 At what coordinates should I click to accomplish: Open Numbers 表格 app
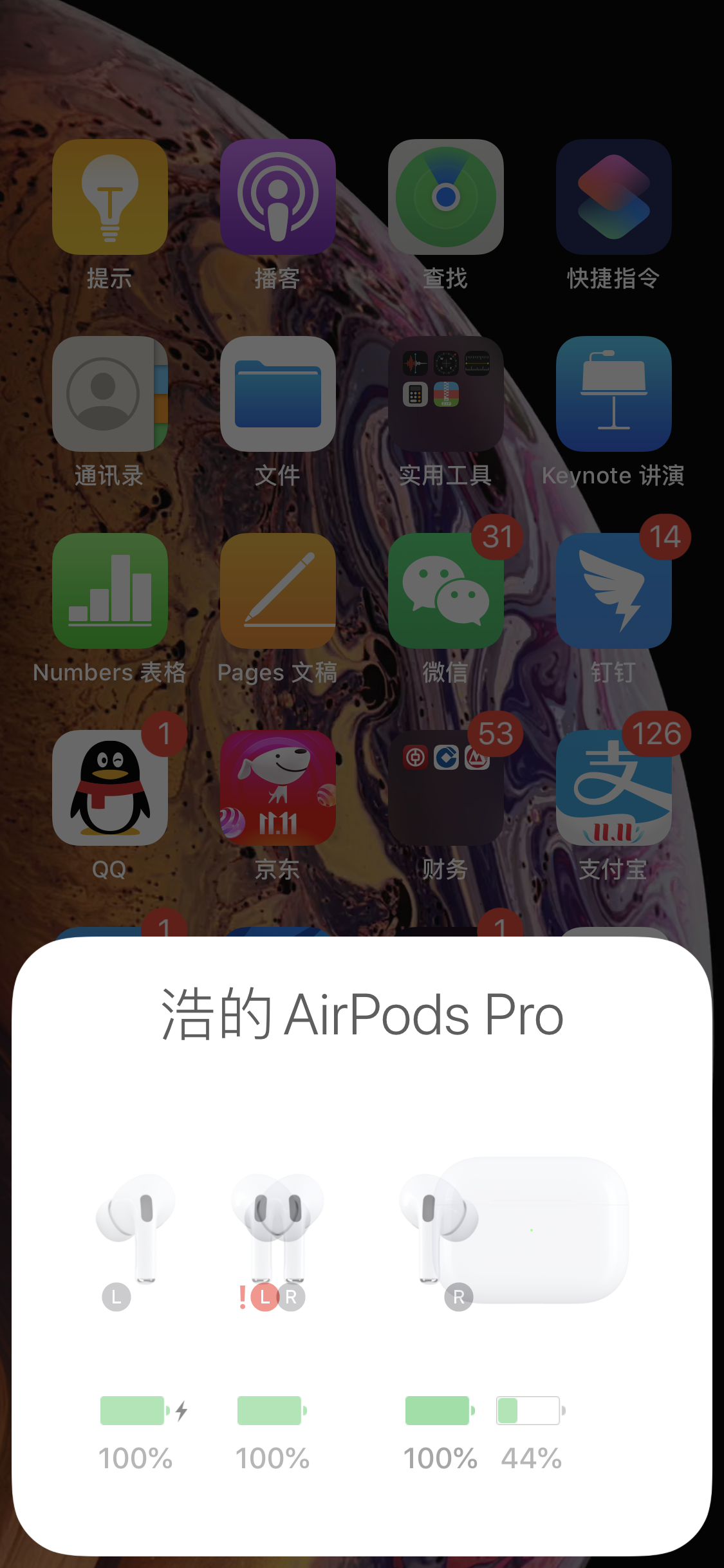click(110, 591)
